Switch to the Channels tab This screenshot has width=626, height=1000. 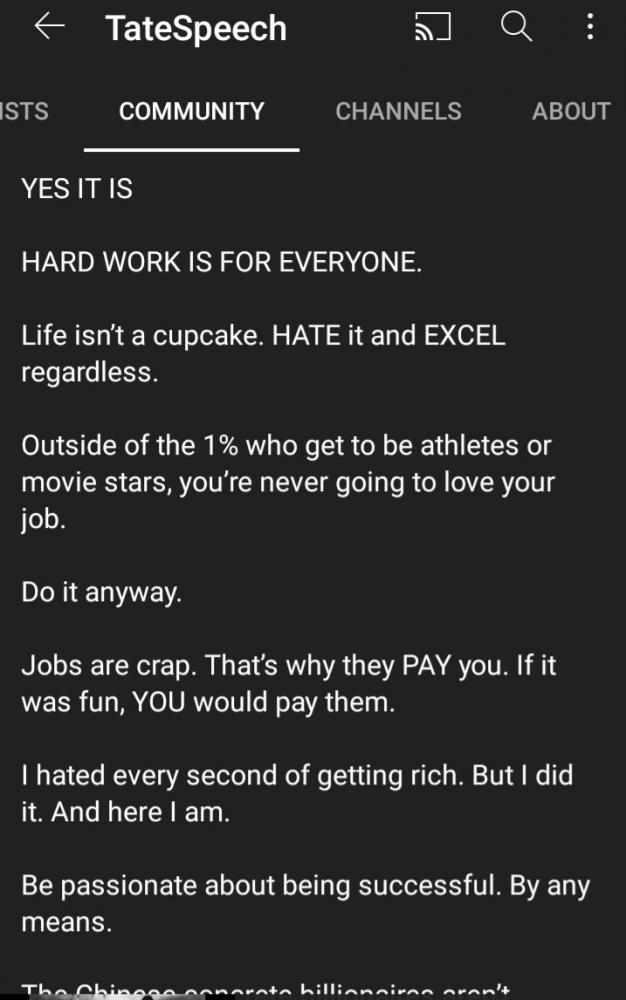pyautogui.click(x=398, y=111)
